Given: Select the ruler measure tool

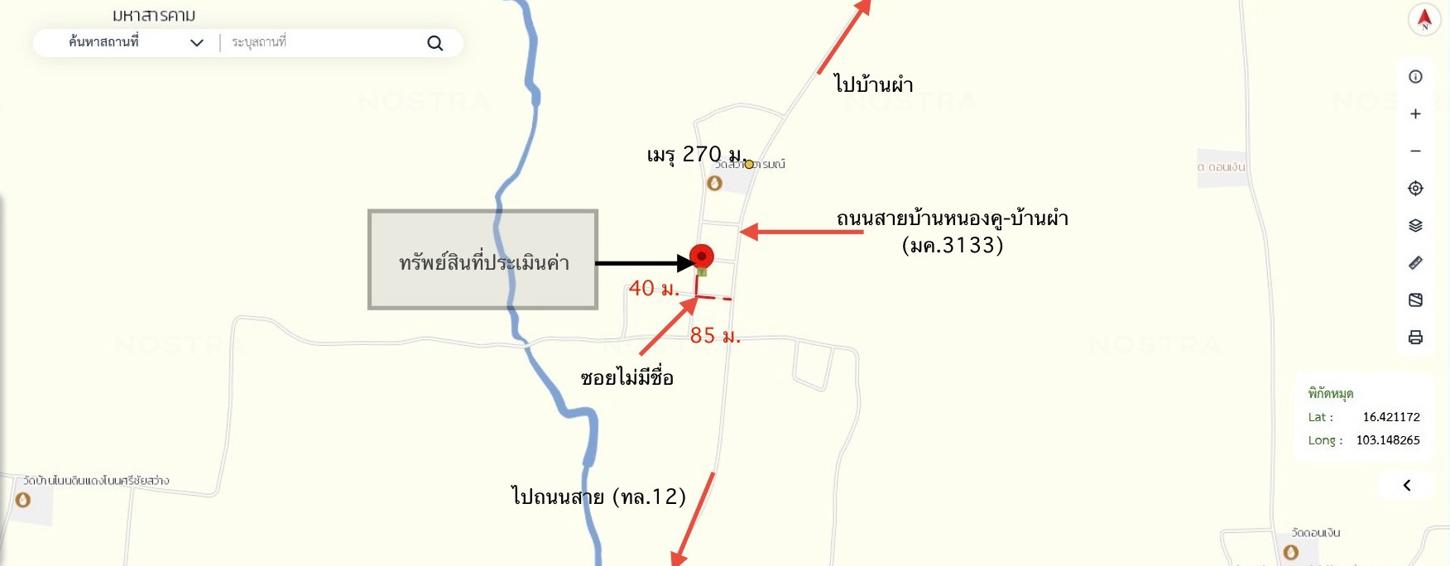Looking at the screenshot, I should pos(1415,263).
